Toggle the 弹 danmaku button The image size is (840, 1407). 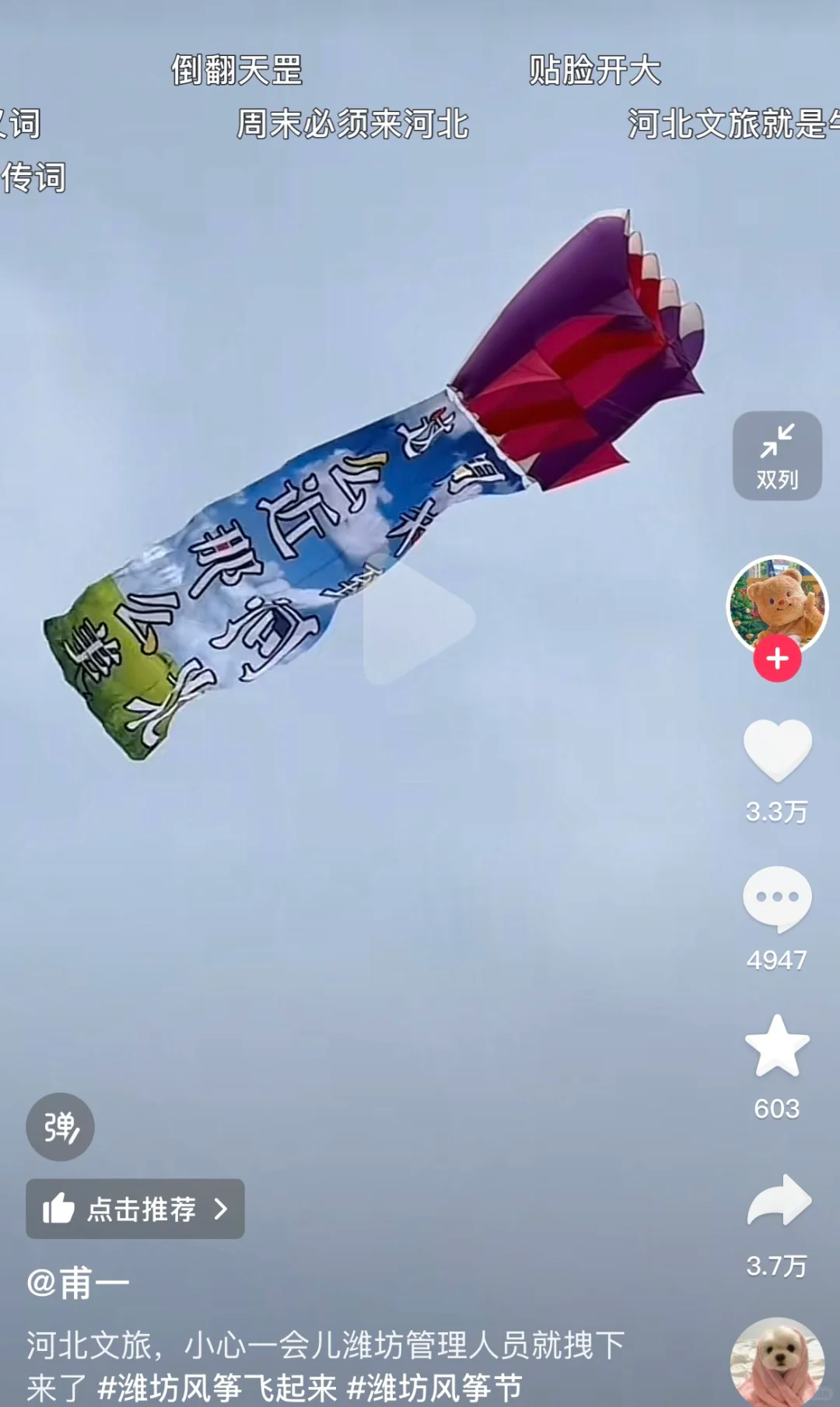coord(60,1127)
